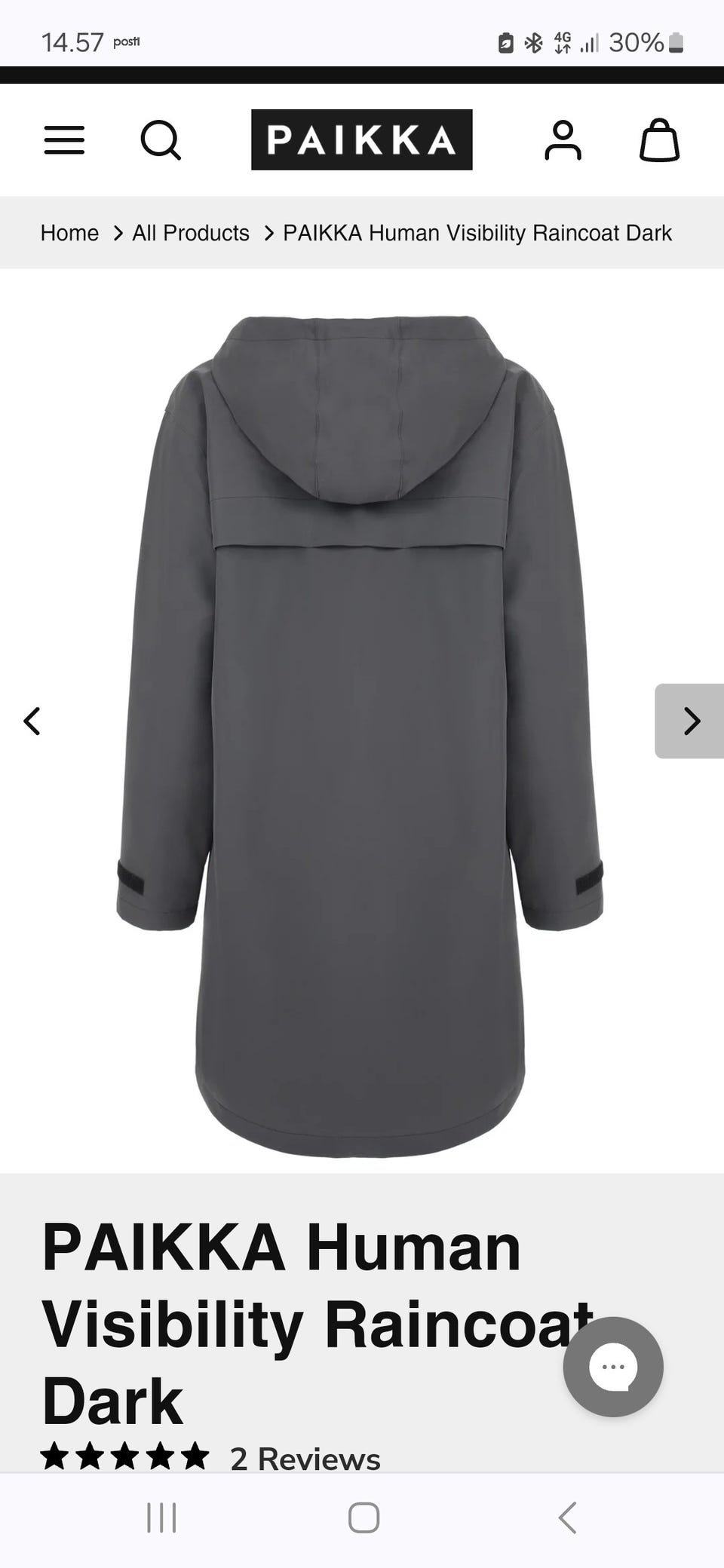
Task: View the 2 Reviews rating
Action: pos(211,1458)
